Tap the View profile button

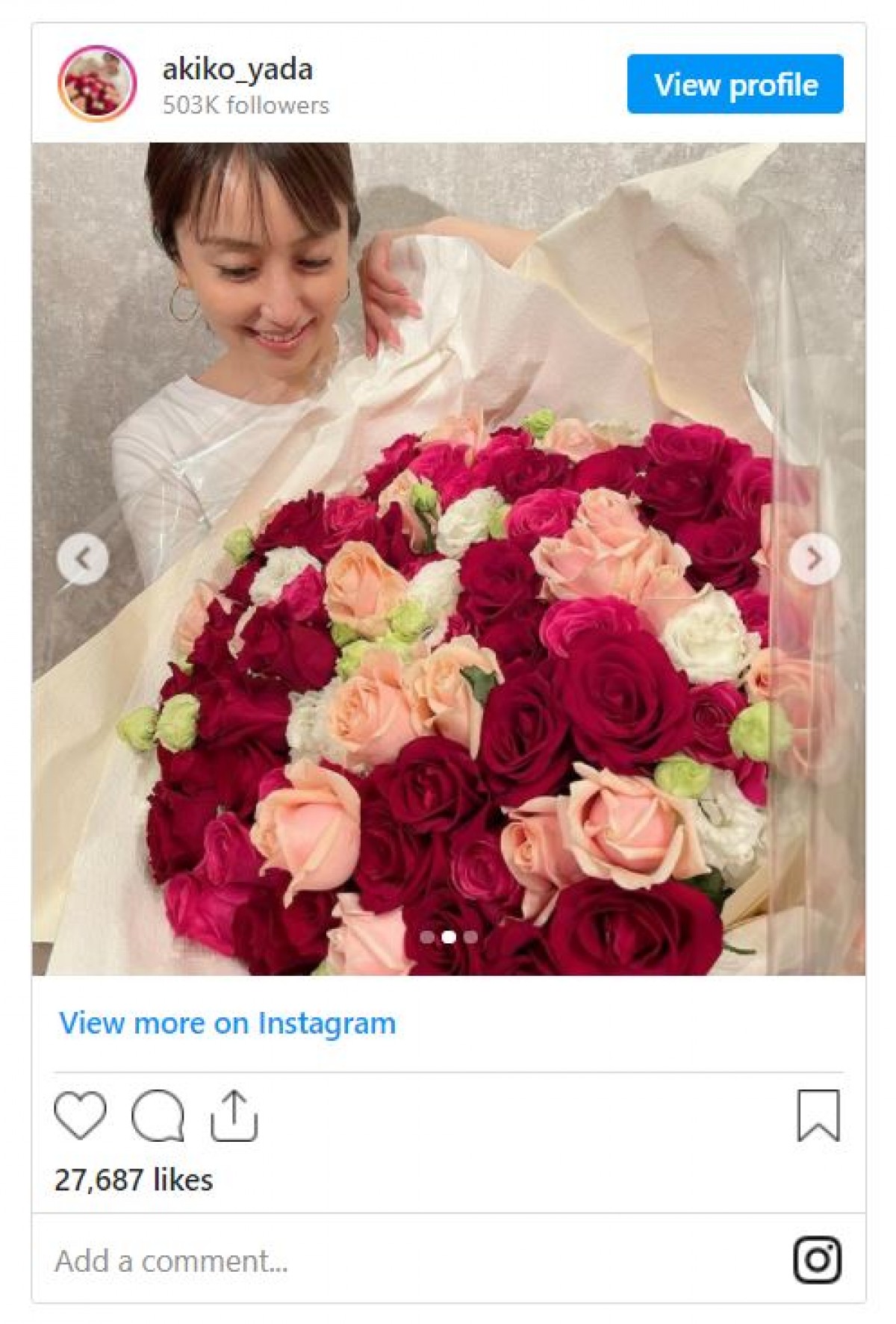(735, 84)
